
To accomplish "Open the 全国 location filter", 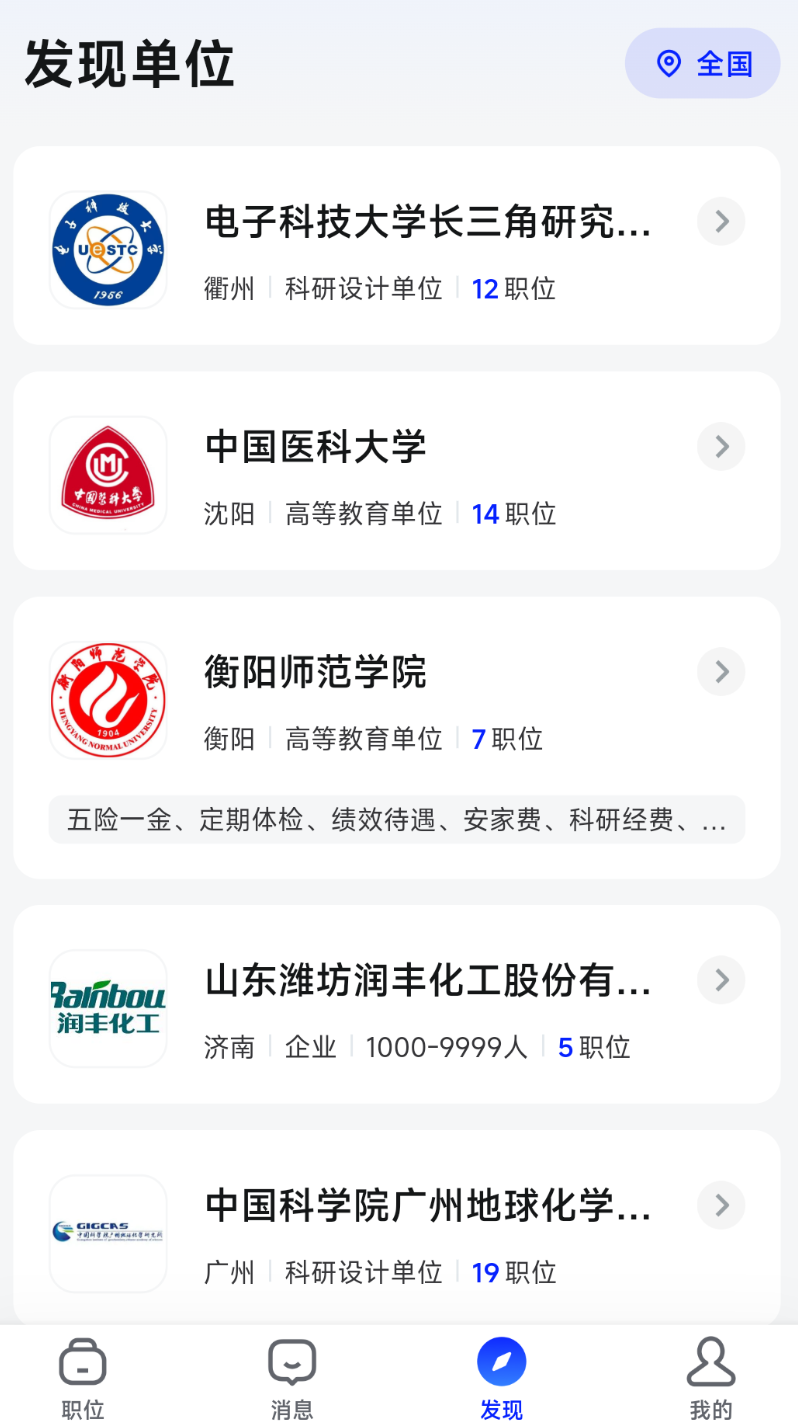I will coord(702,64).
